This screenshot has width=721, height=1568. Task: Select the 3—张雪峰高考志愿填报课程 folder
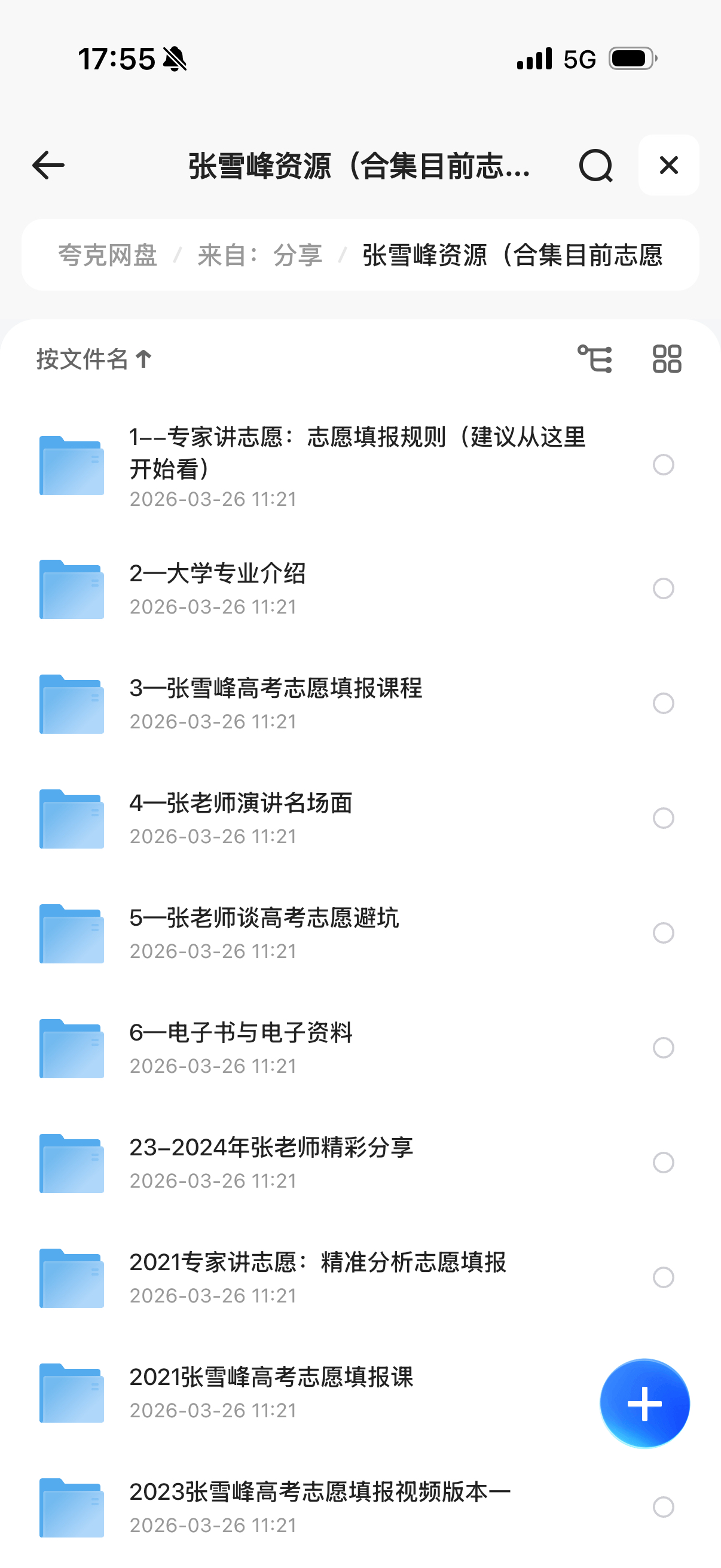(x=663, y=704)
